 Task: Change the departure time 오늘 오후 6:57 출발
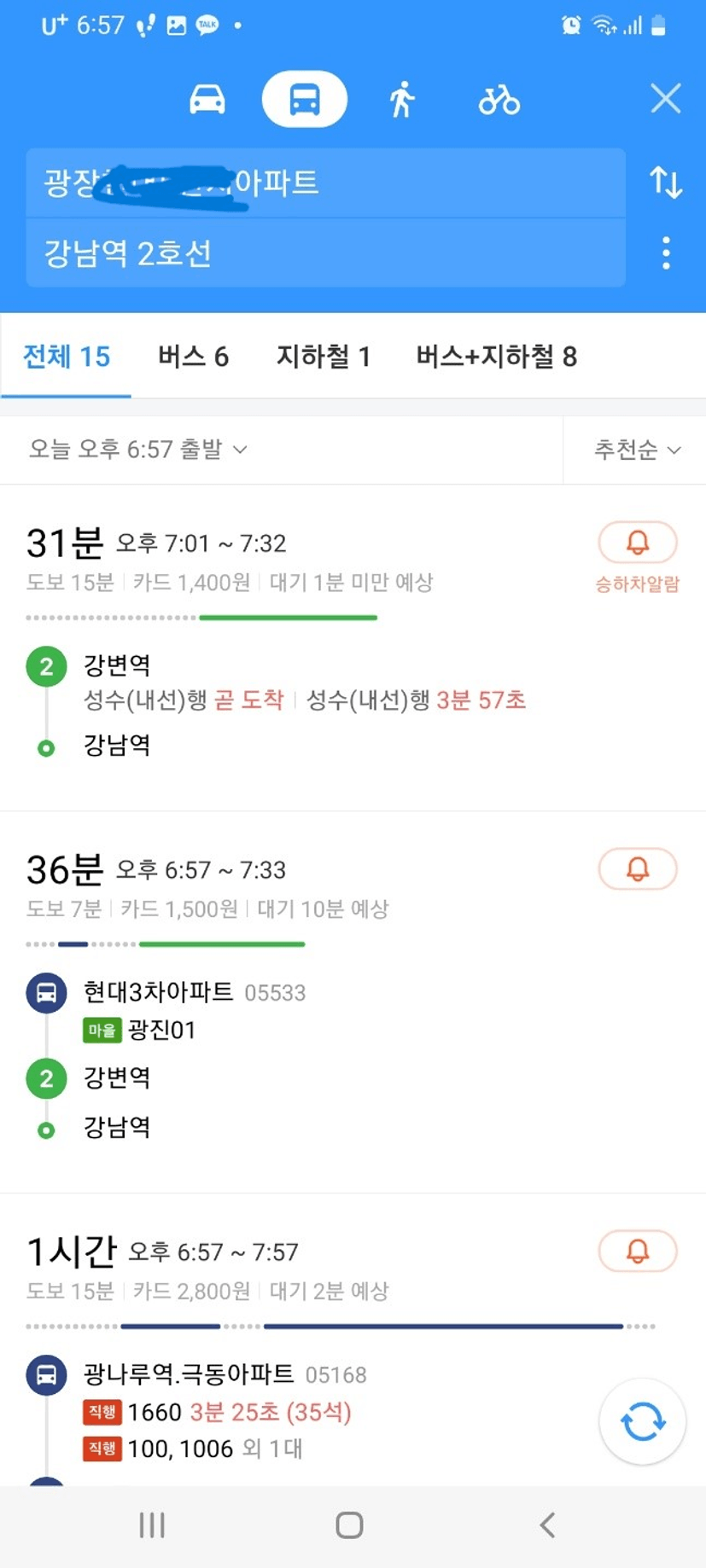(x=138, y=450)
